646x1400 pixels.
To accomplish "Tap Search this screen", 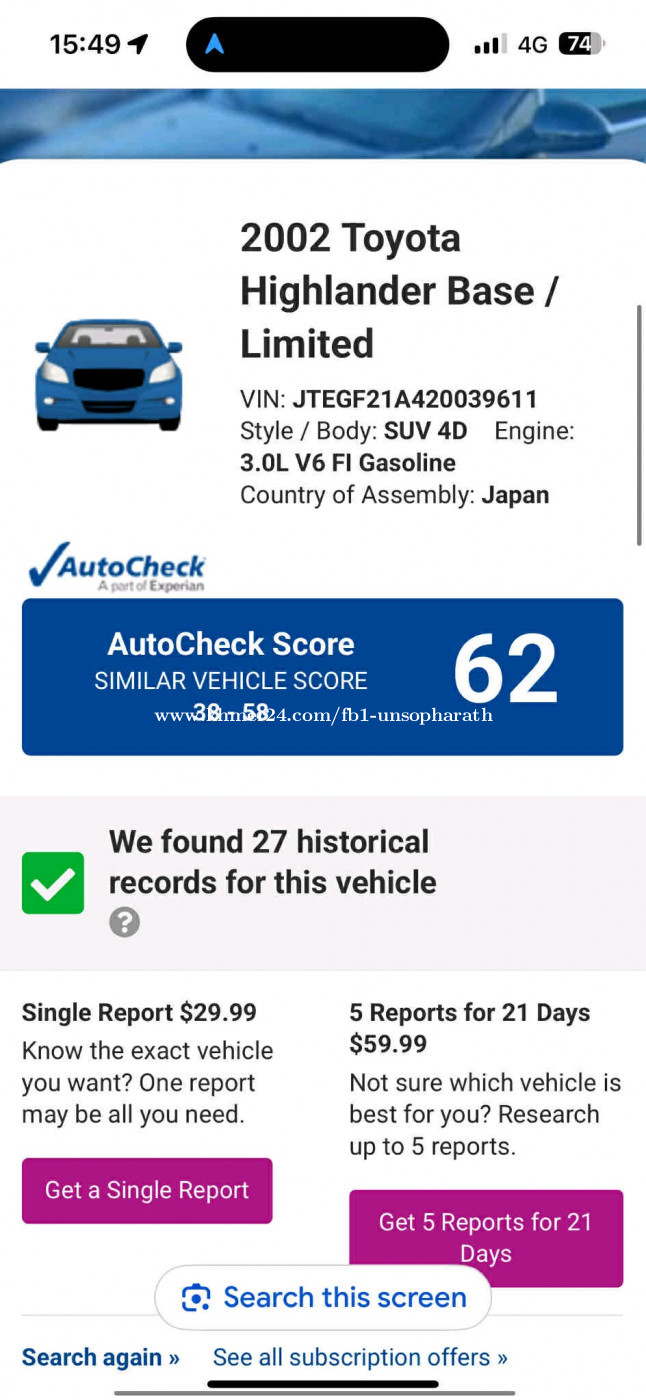I will [x=323, y=1297].
